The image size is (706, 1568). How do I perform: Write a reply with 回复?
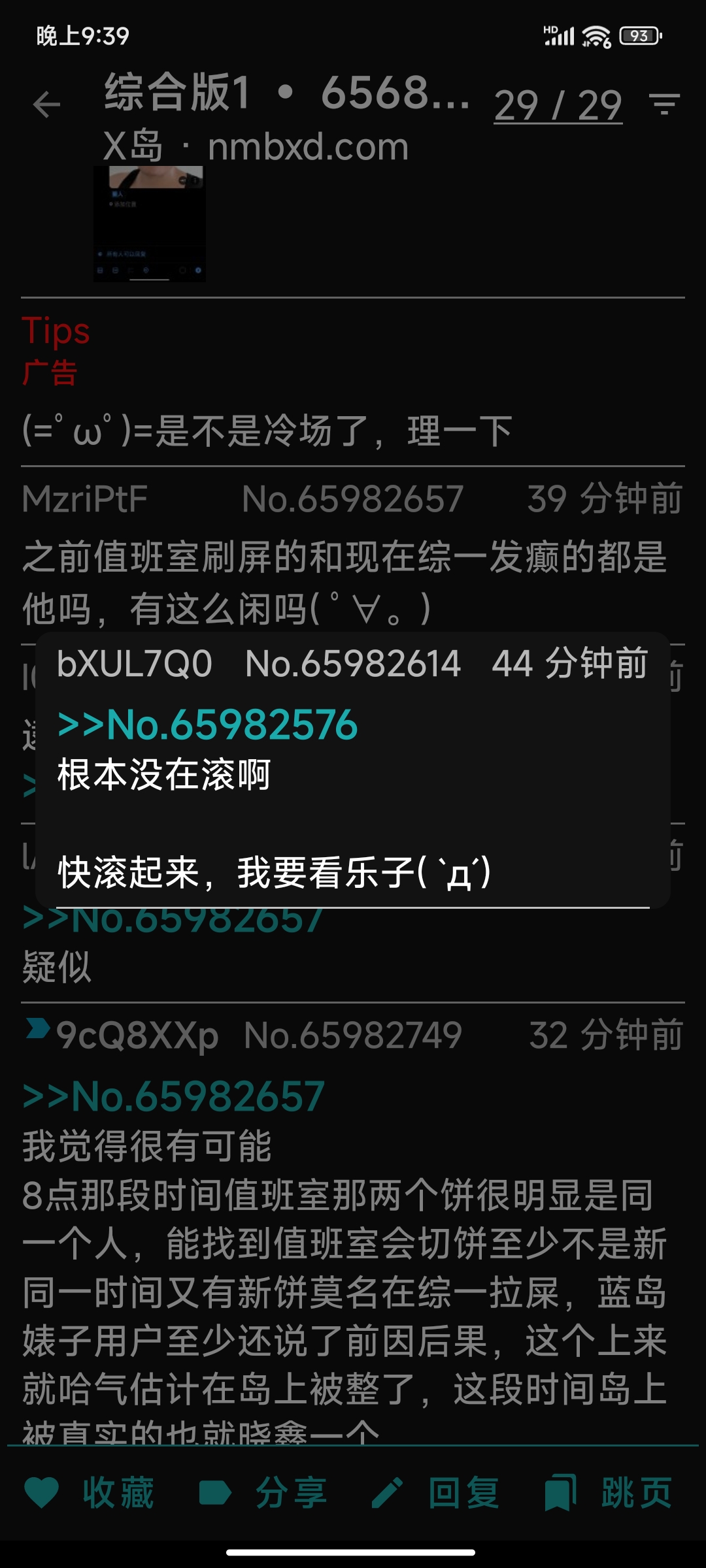point(435,1493)
